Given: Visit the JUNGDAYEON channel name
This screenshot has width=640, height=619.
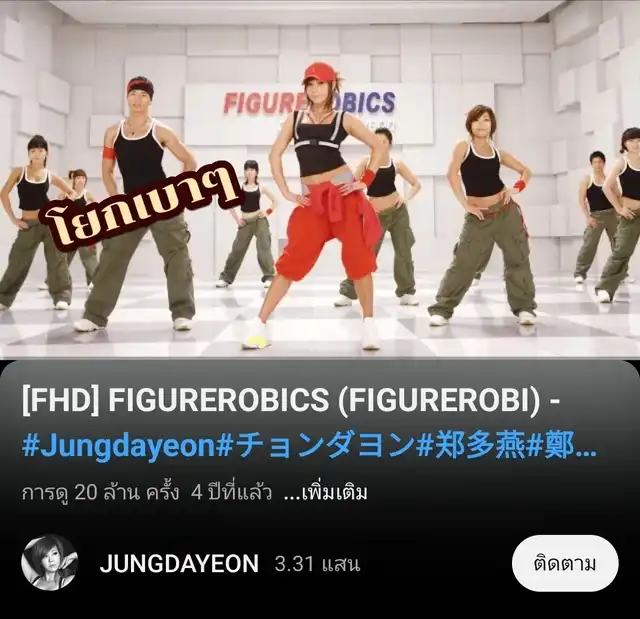Looking at the screenshot, I should tap(179, 564).
